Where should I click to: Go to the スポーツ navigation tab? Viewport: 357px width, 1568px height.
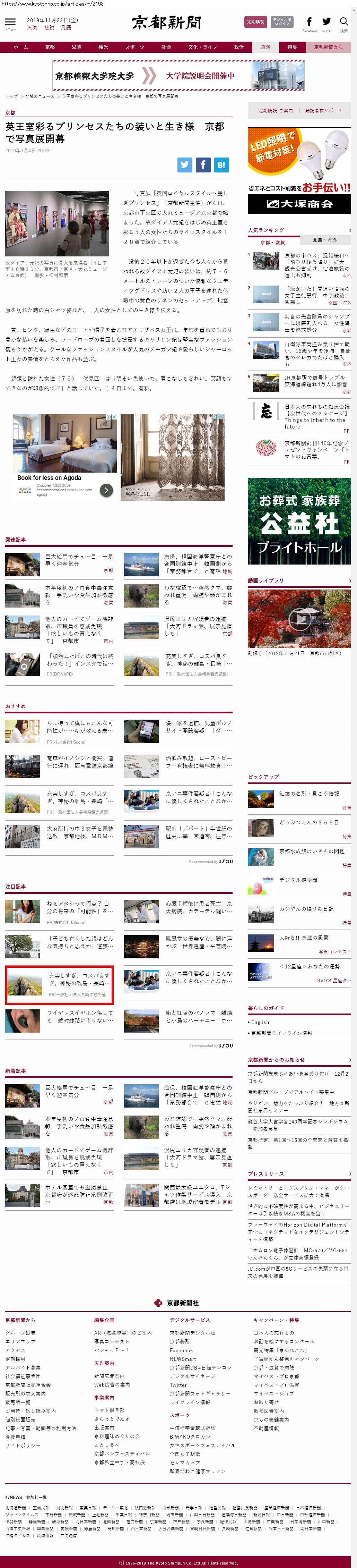click(x=134, y=47)
